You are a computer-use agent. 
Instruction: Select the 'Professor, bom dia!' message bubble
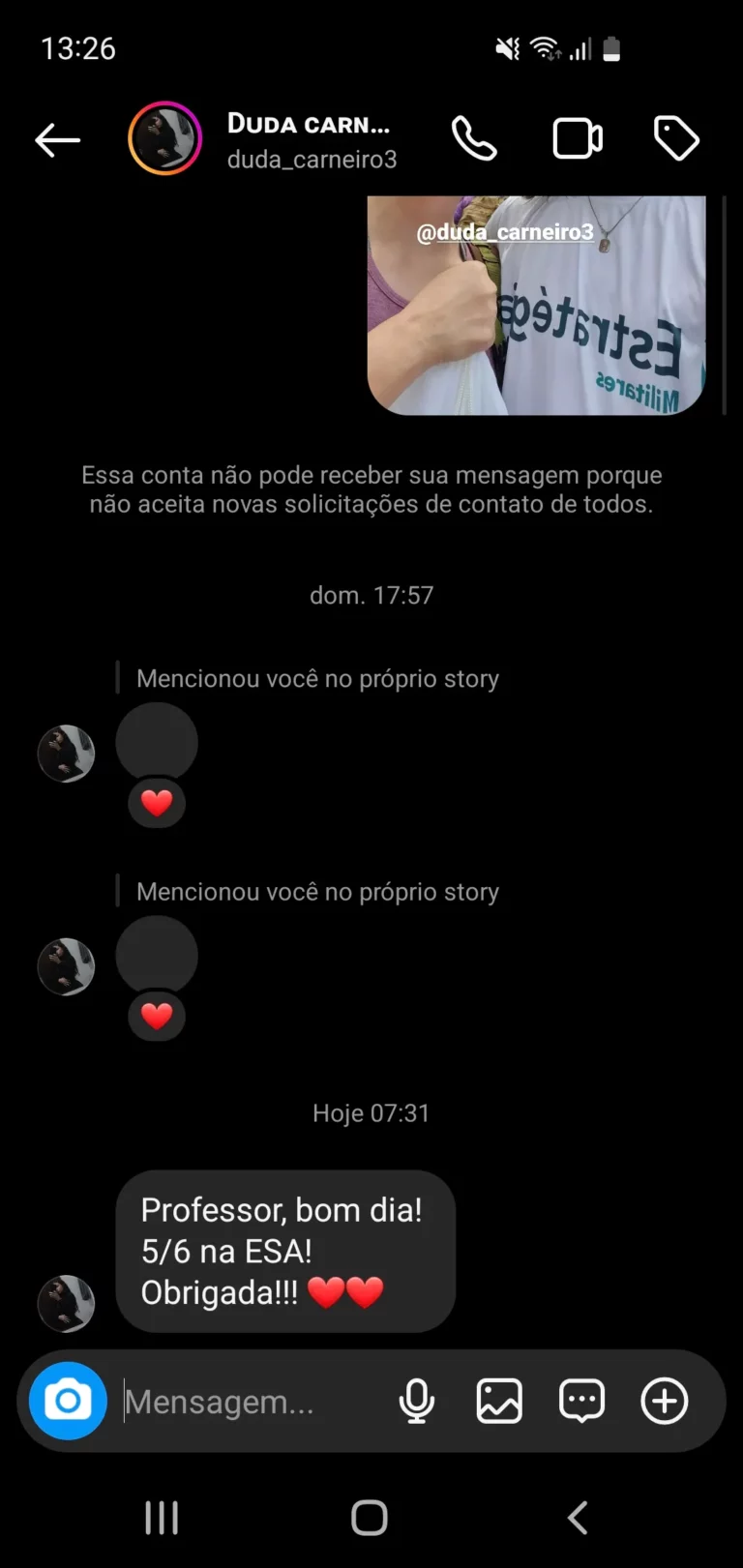click(x=285, y=1251)
